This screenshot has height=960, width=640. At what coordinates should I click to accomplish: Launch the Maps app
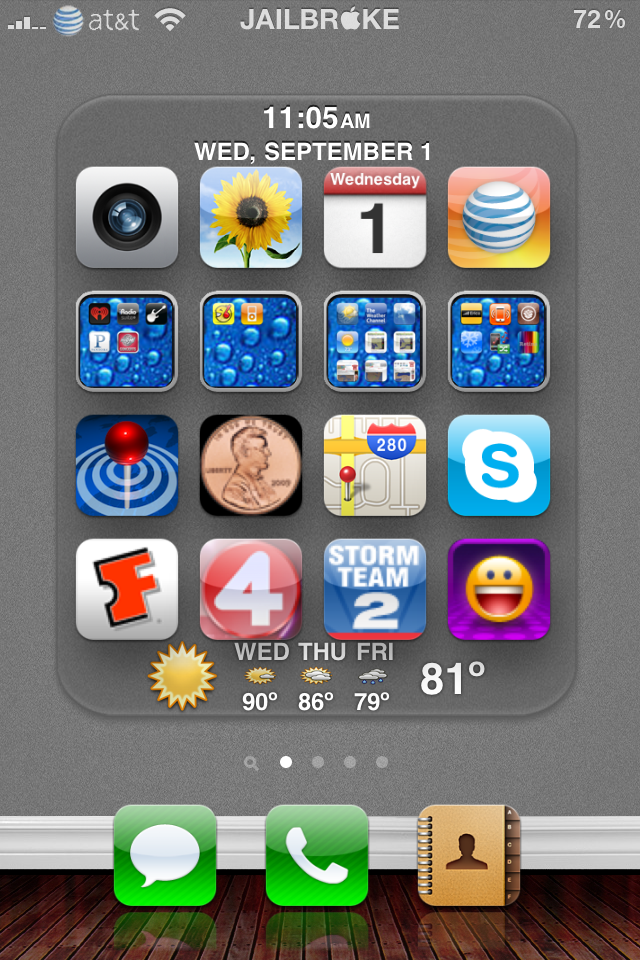375,465
